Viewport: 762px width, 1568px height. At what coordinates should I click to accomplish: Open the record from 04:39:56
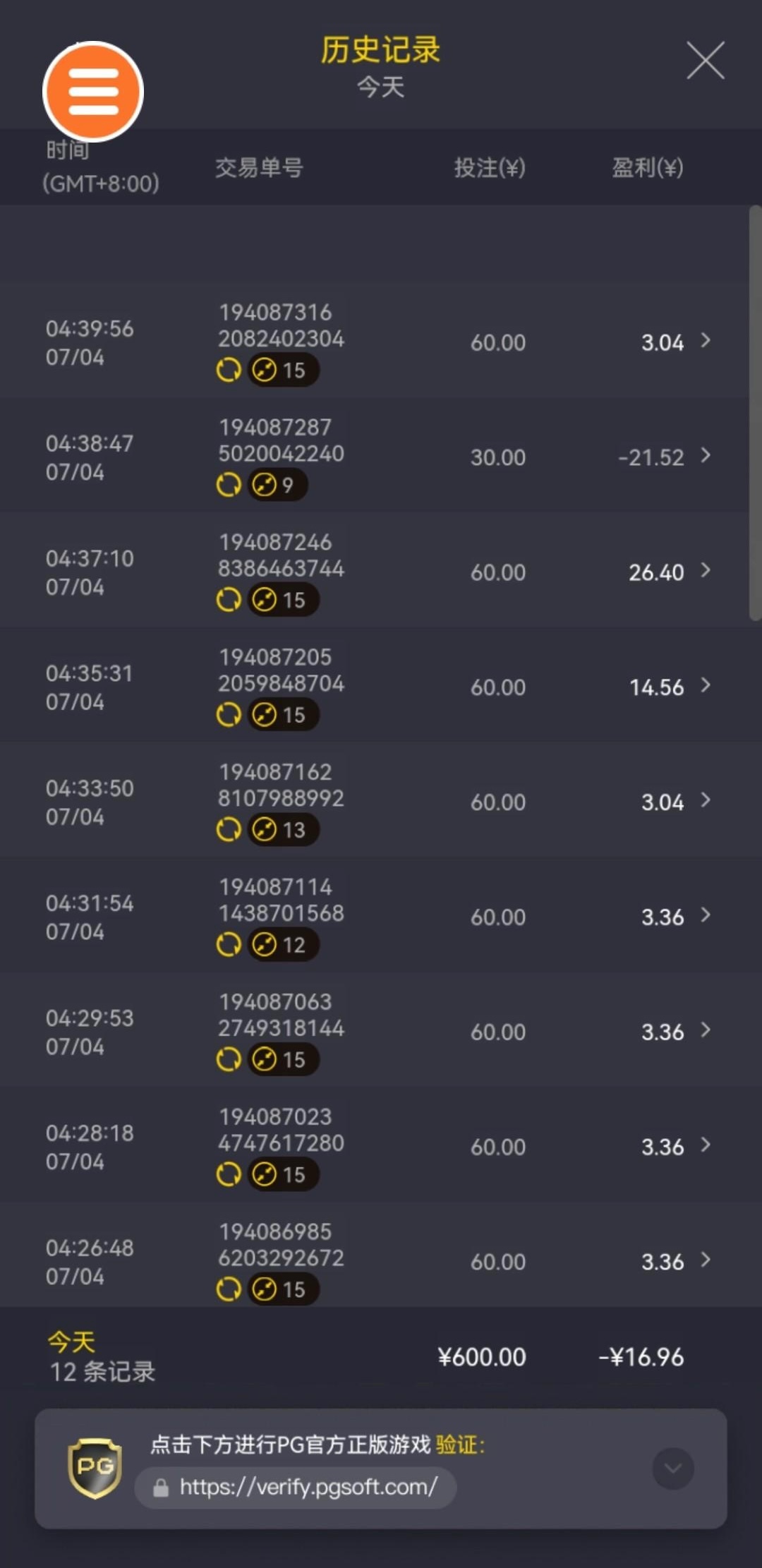pos(374,341)
